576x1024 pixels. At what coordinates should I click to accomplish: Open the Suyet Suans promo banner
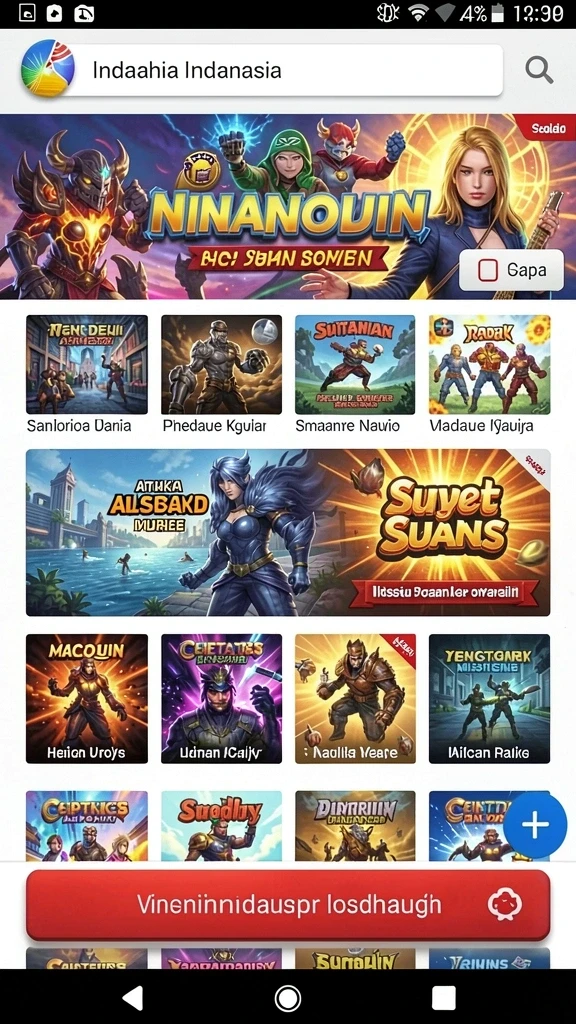(x=288, y=532)
